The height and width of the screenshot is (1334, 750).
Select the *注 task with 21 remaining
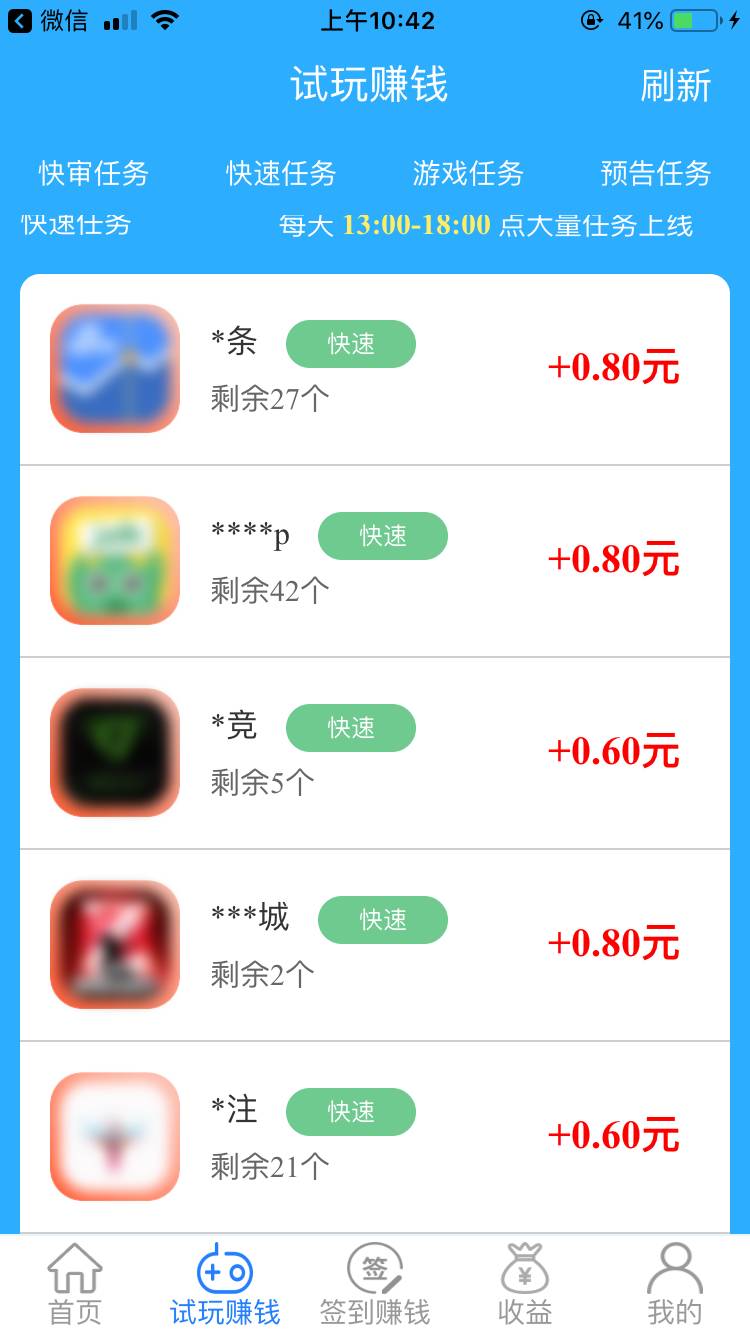[x=375, y=1137]
